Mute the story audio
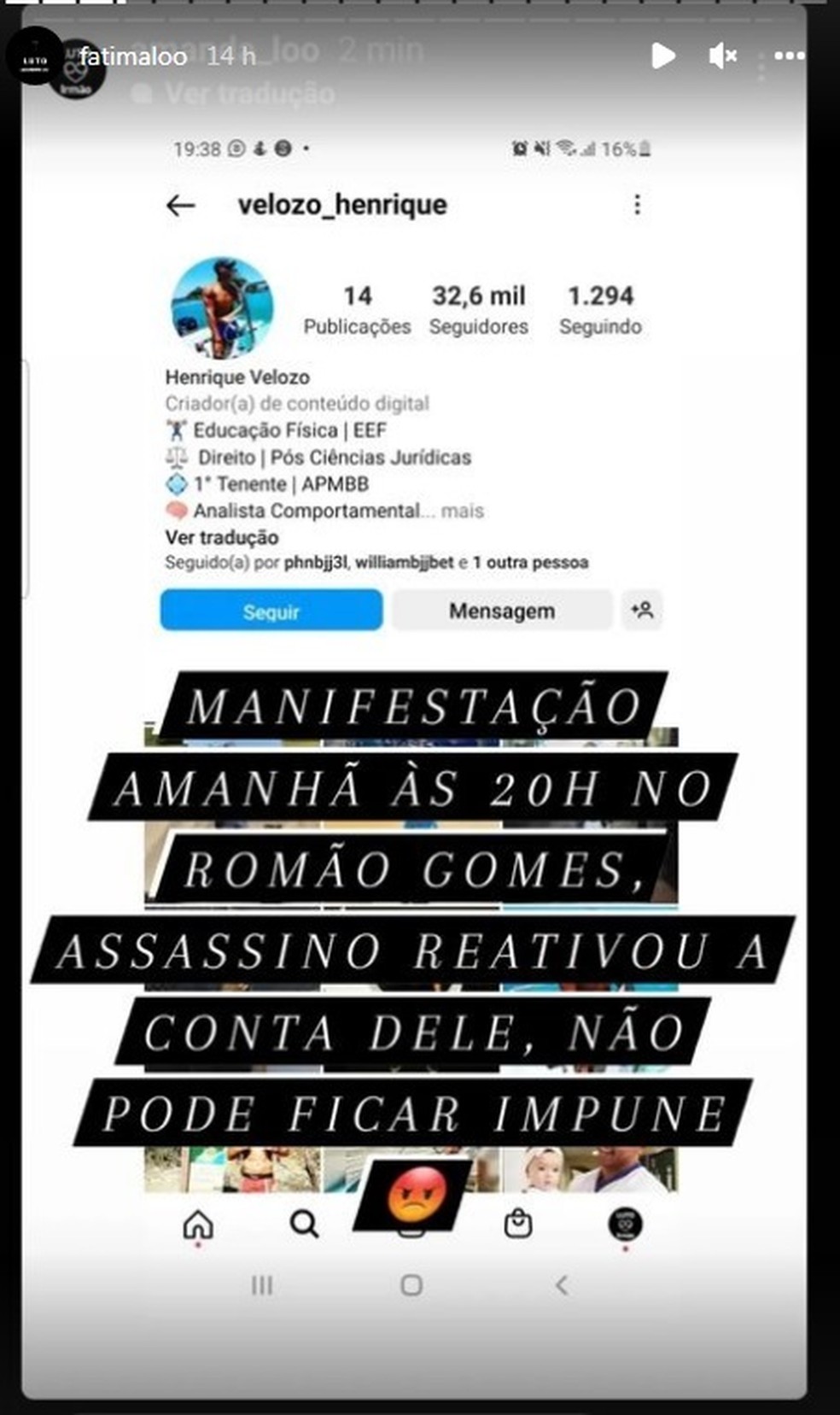 pos(722,57)
